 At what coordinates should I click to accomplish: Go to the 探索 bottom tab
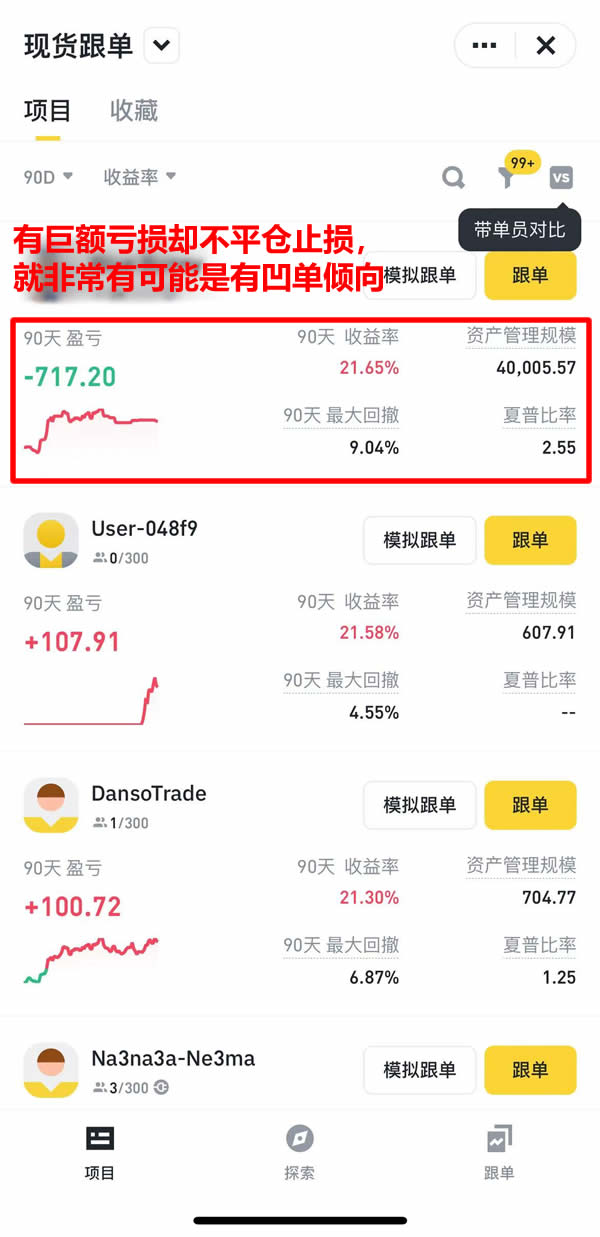tap(299, 1150)
